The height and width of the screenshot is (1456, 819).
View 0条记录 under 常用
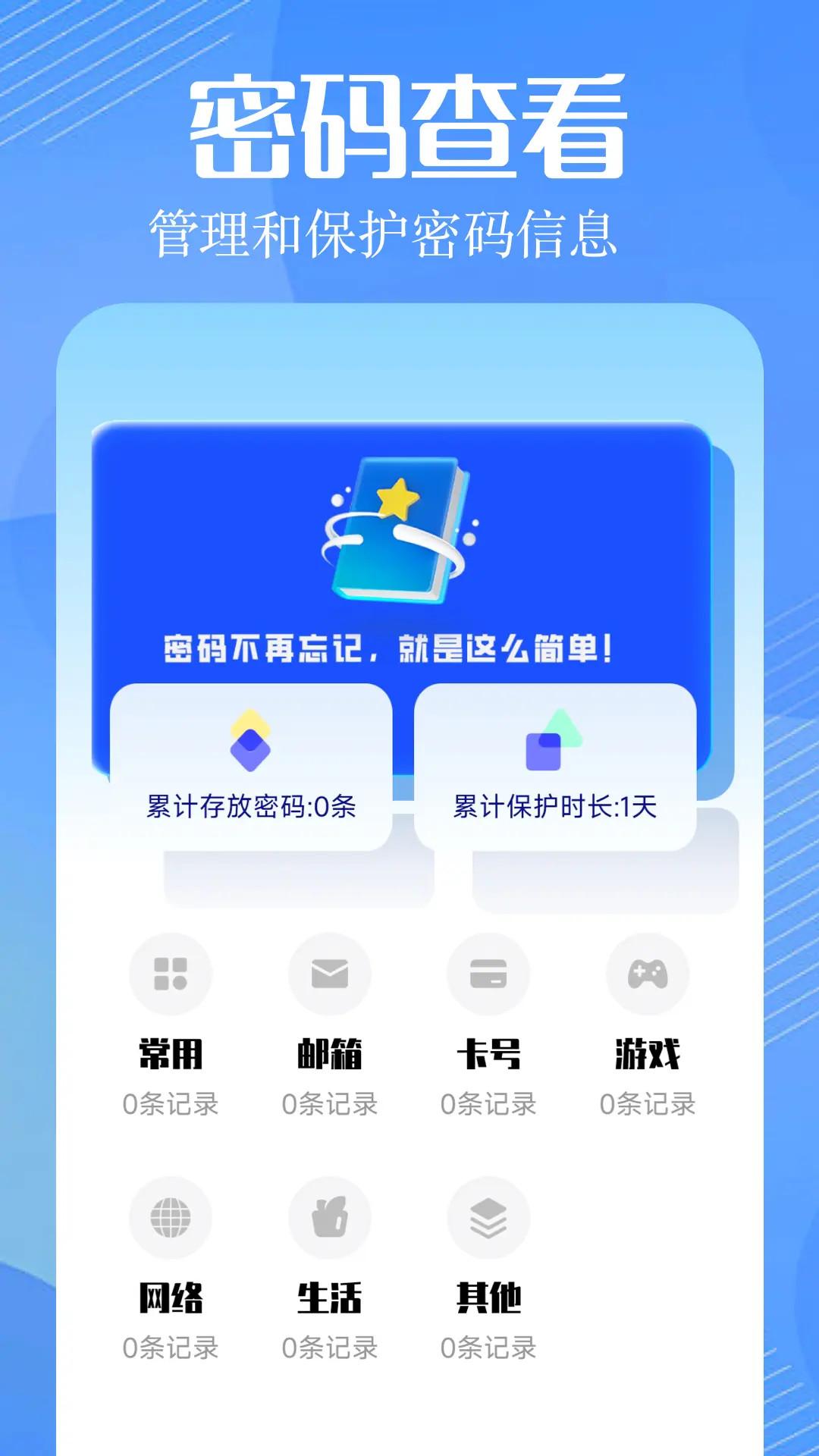tap(170, 1106)
